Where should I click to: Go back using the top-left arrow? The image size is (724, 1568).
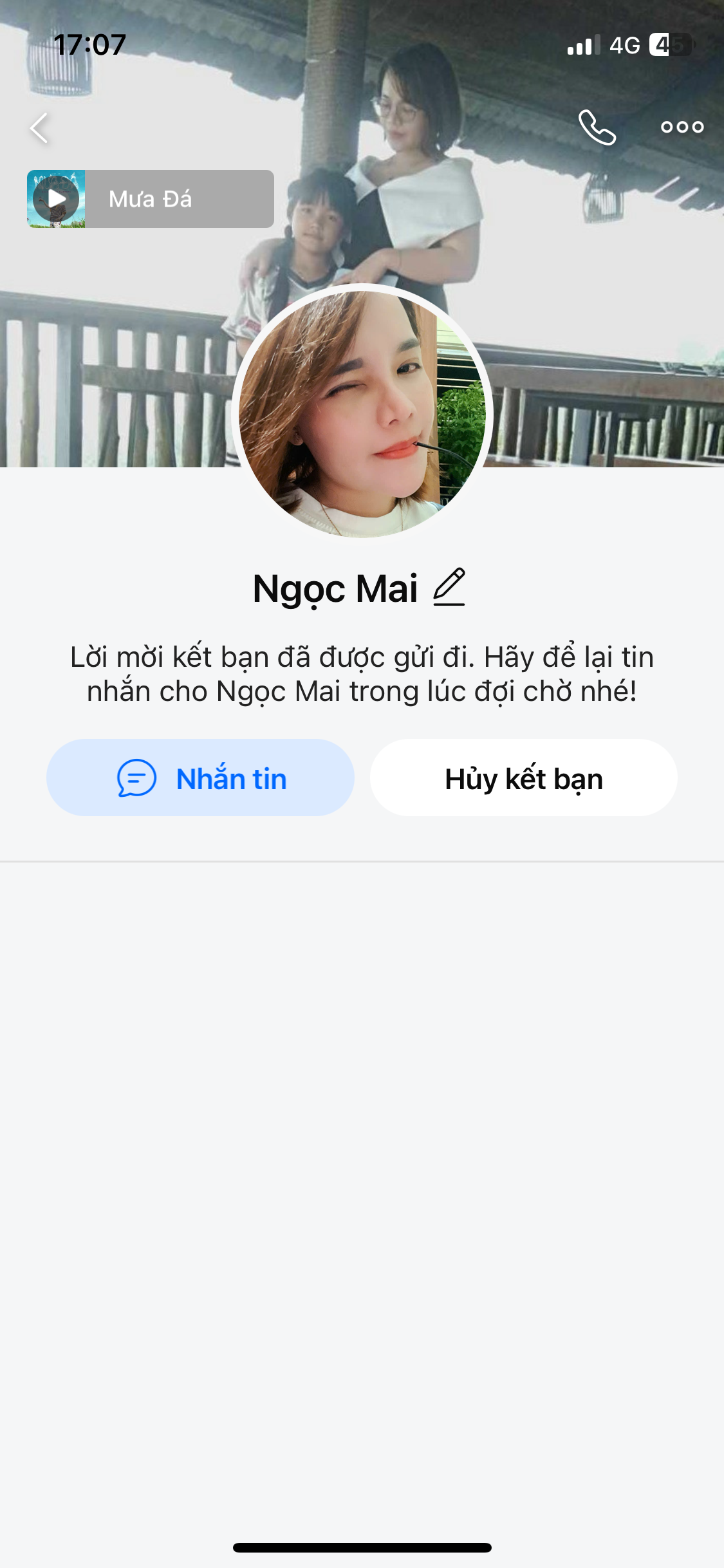[40, 127]
